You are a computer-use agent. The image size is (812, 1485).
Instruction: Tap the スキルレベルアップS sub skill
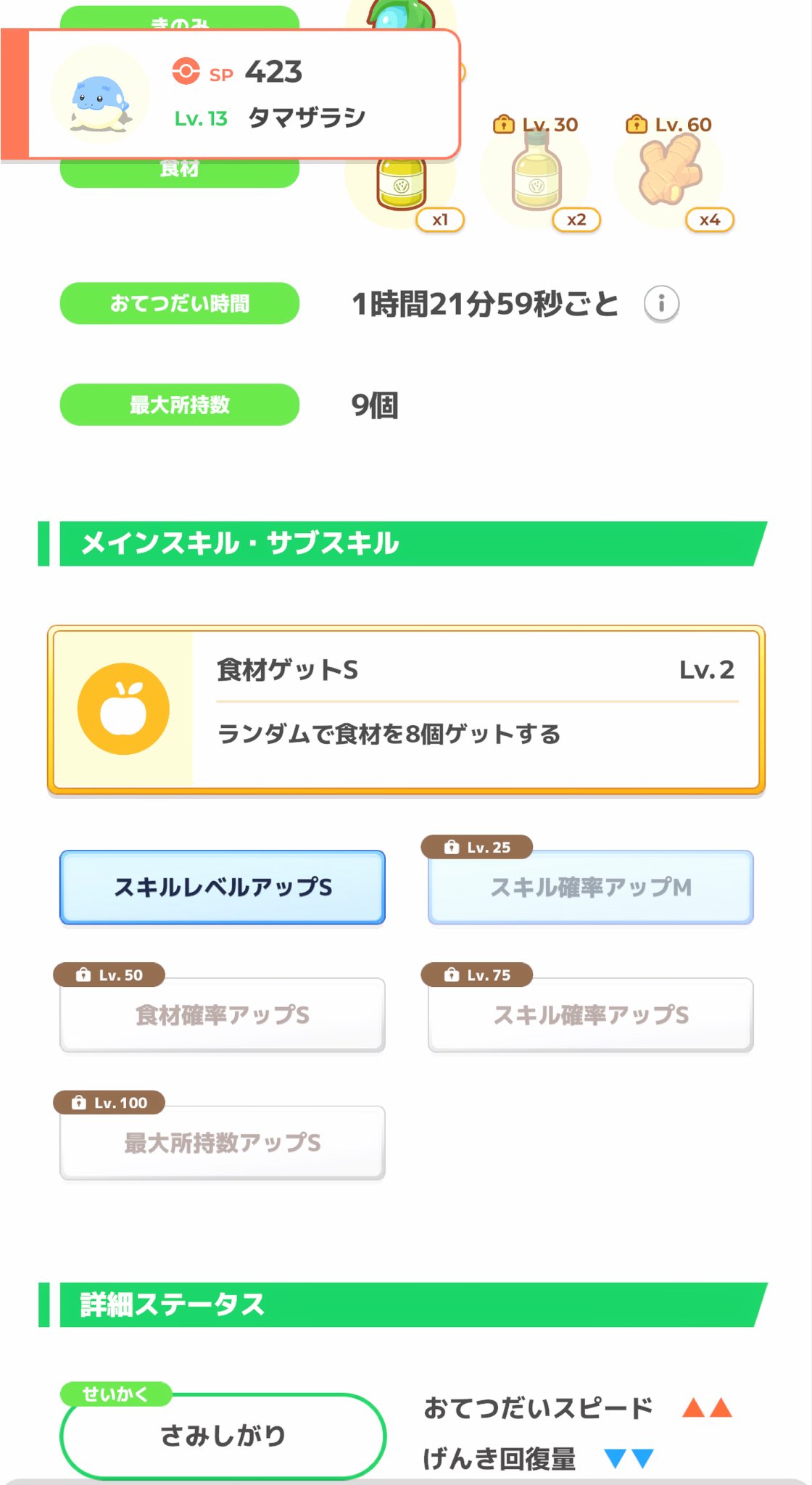coord(223,888)
